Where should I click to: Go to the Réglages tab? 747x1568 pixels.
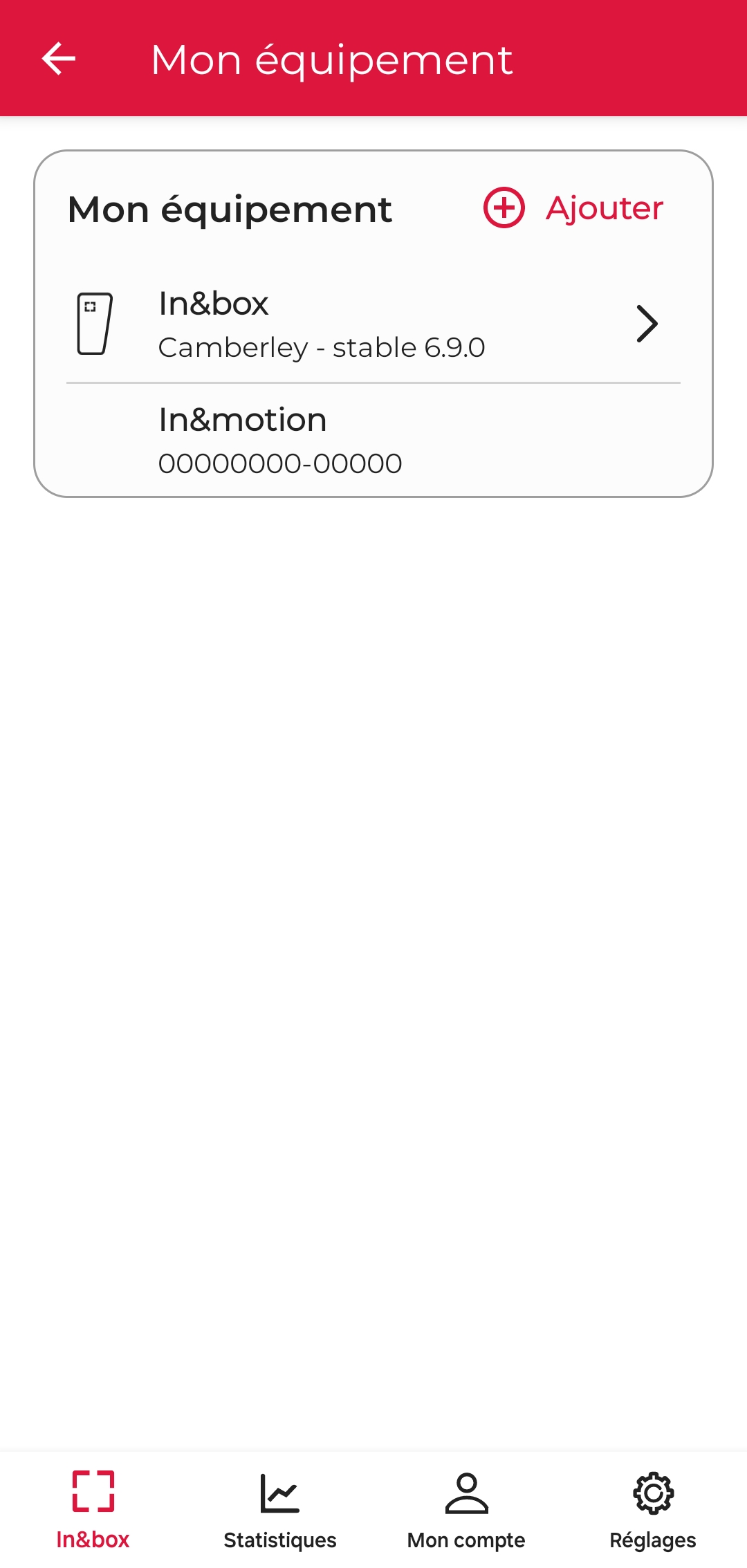[x=652, y=1510]
